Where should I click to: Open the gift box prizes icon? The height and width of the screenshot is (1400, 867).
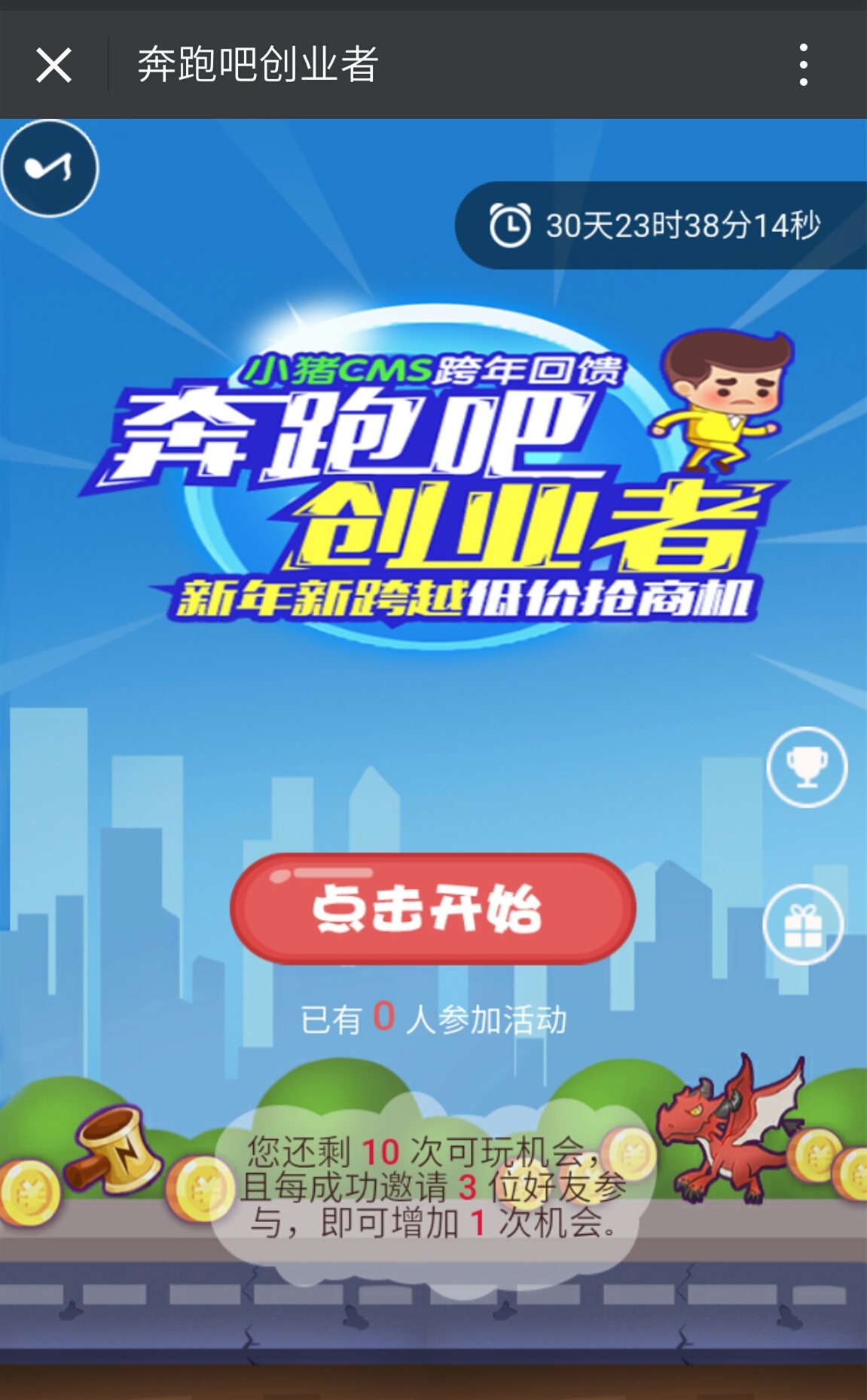tap(803, 925)
